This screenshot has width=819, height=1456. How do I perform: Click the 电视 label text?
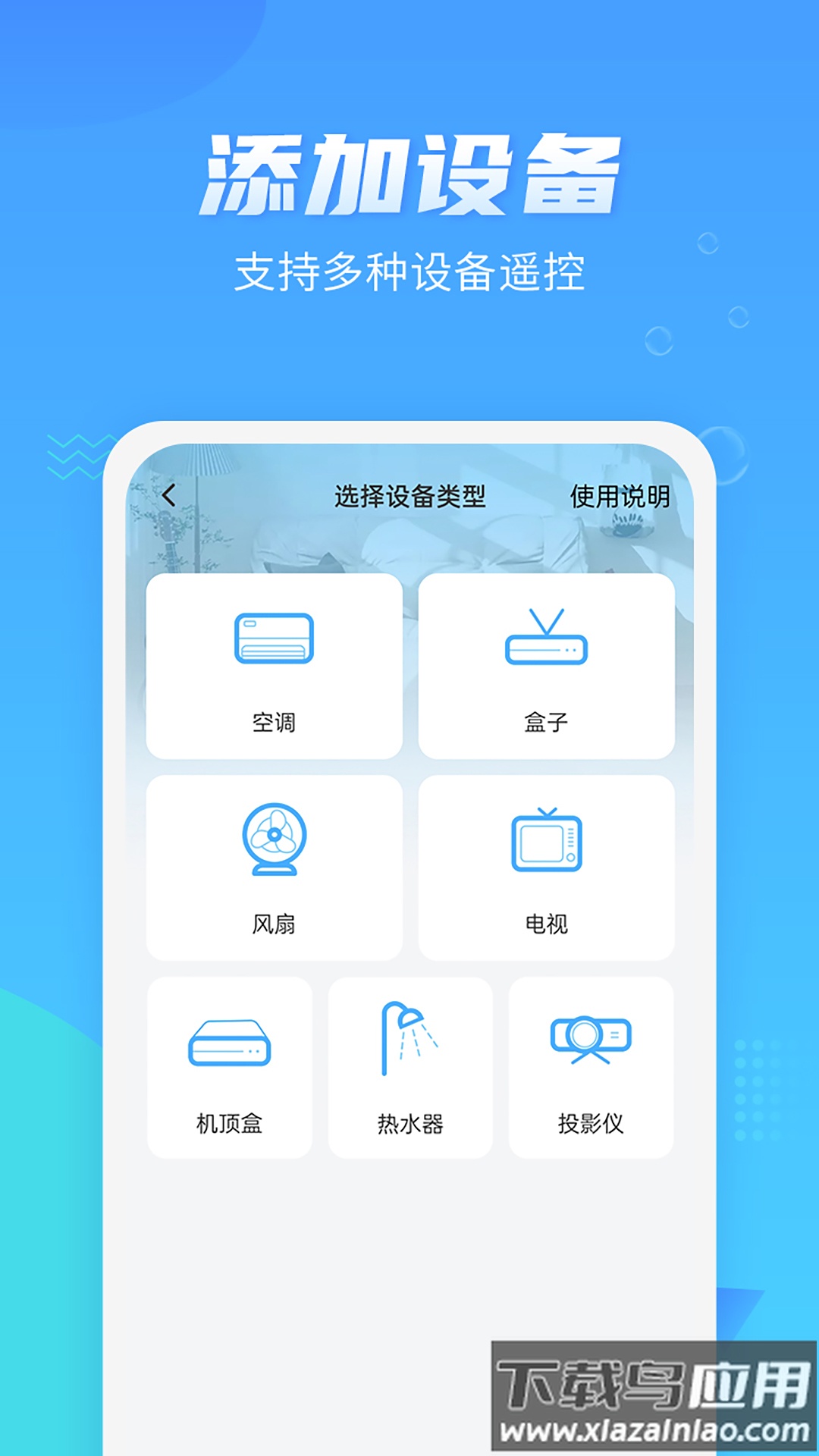click(546, 922)
